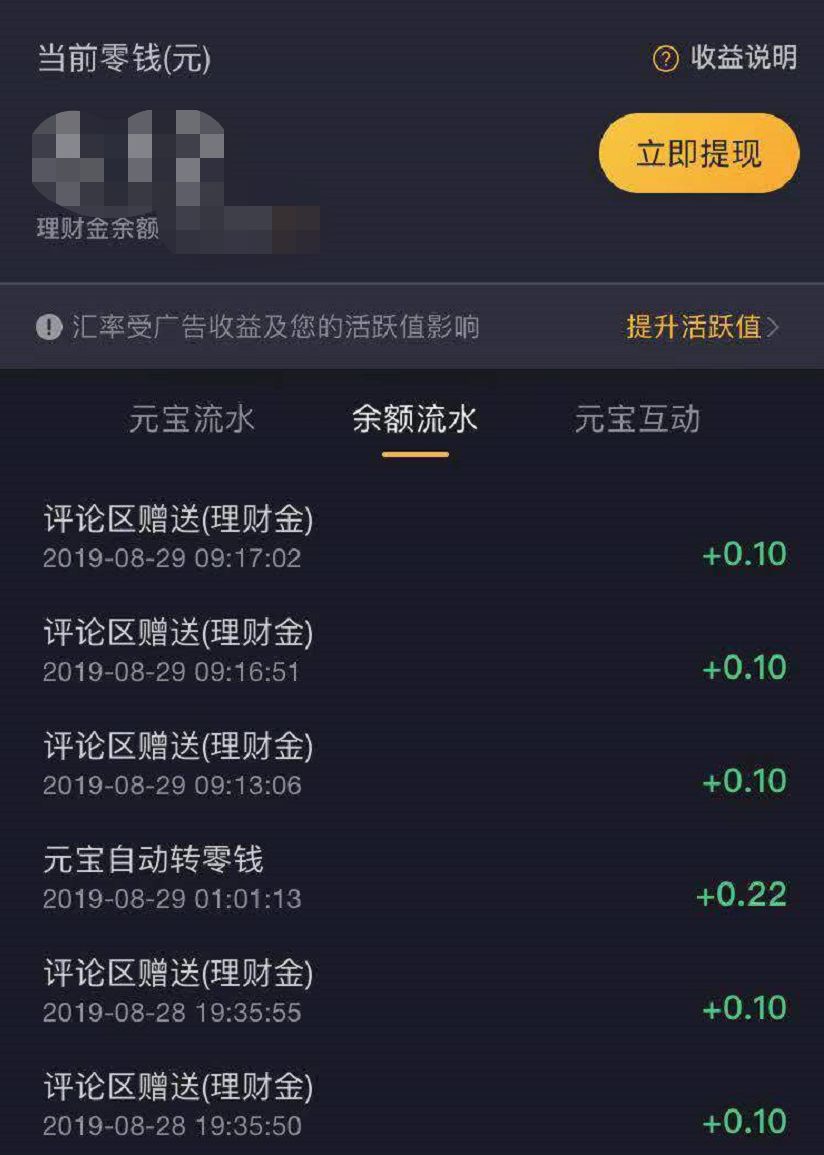Switch to the 元宝流水 tab
The image size is (824, 1155).
(x=192, y=420)
